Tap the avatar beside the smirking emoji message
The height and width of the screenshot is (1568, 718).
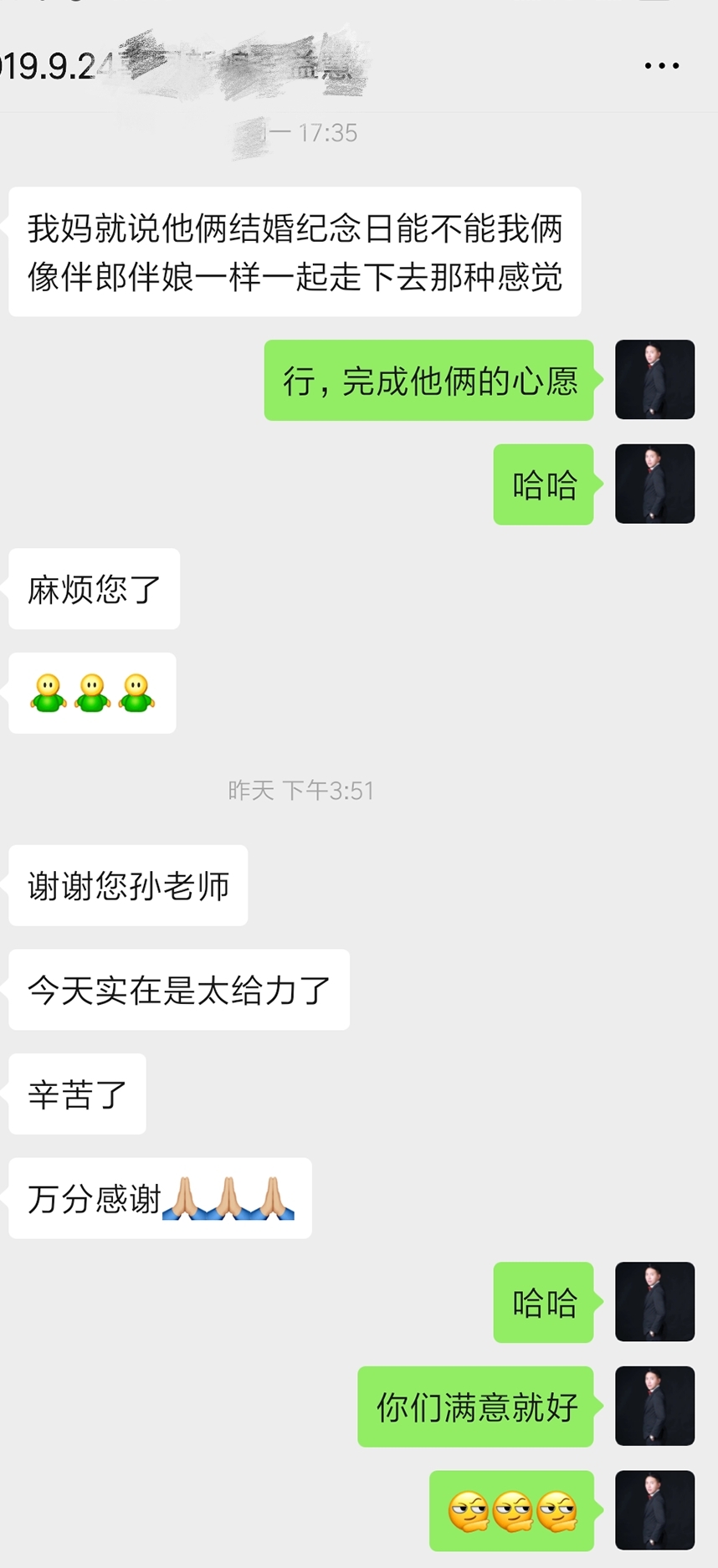point(654,1509)
